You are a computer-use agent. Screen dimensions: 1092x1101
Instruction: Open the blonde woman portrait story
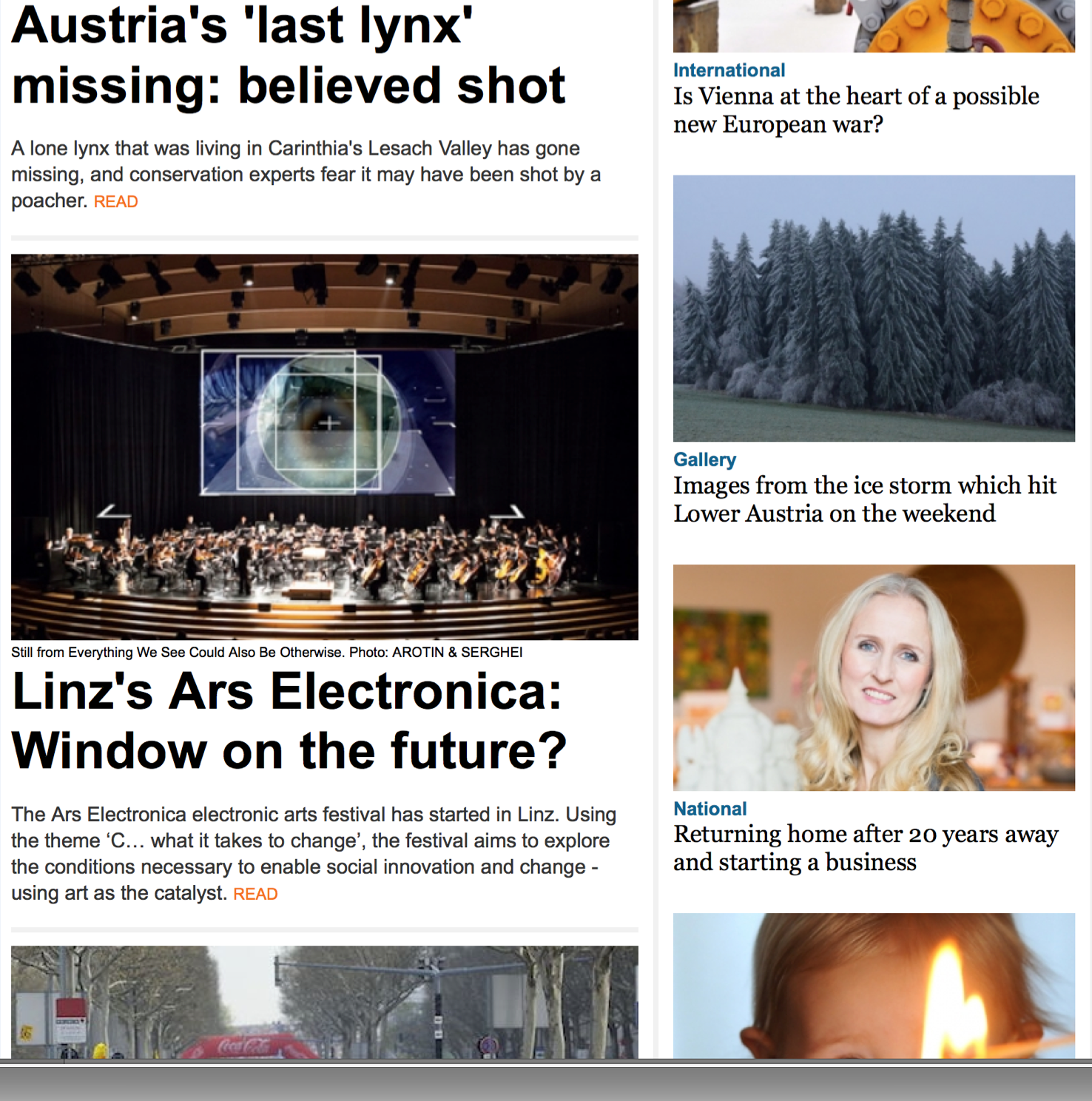[x=873, y=677]
